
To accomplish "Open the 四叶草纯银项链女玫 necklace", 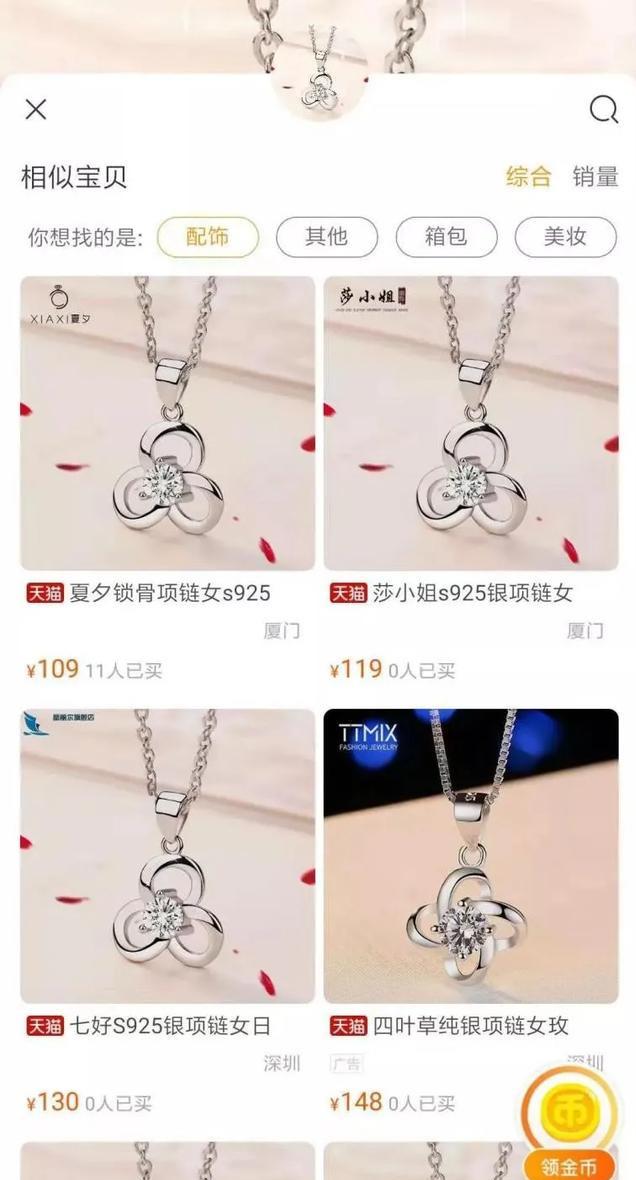I will coord(470,856).
